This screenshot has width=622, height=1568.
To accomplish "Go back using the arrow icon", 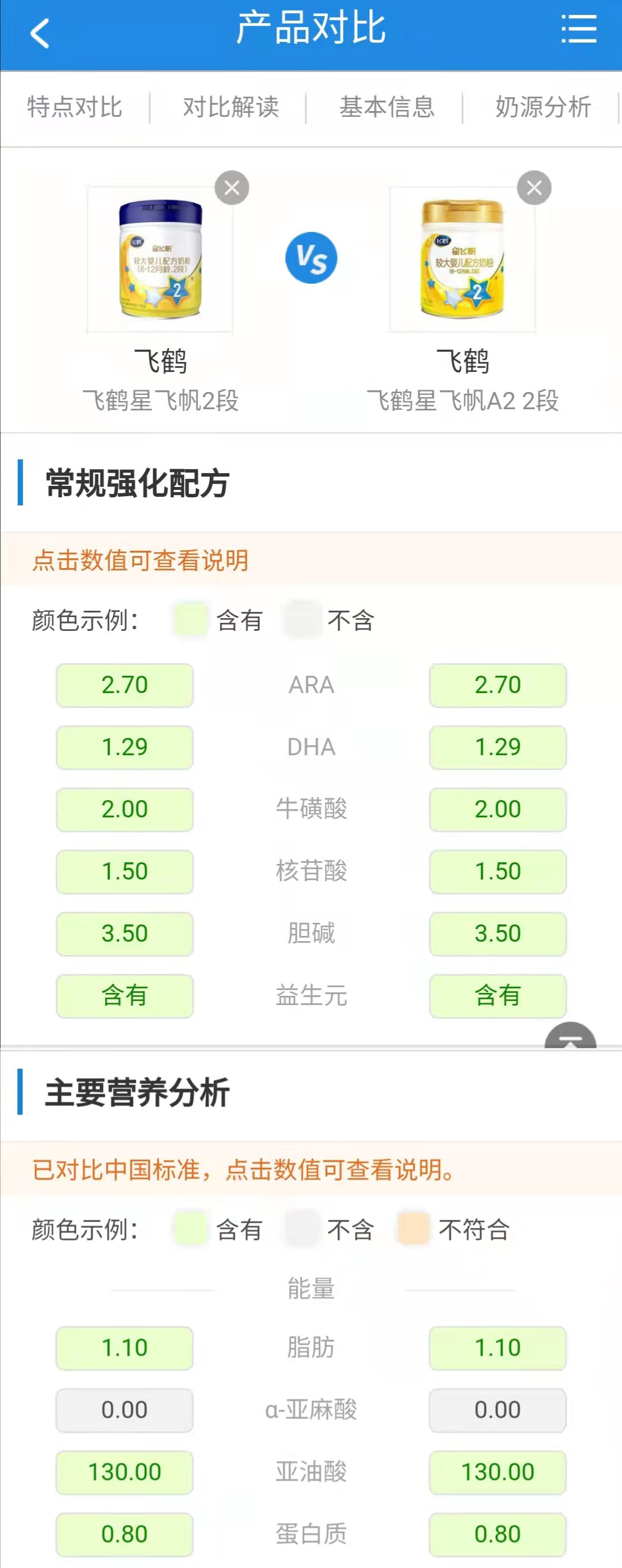I will (40, 33).
